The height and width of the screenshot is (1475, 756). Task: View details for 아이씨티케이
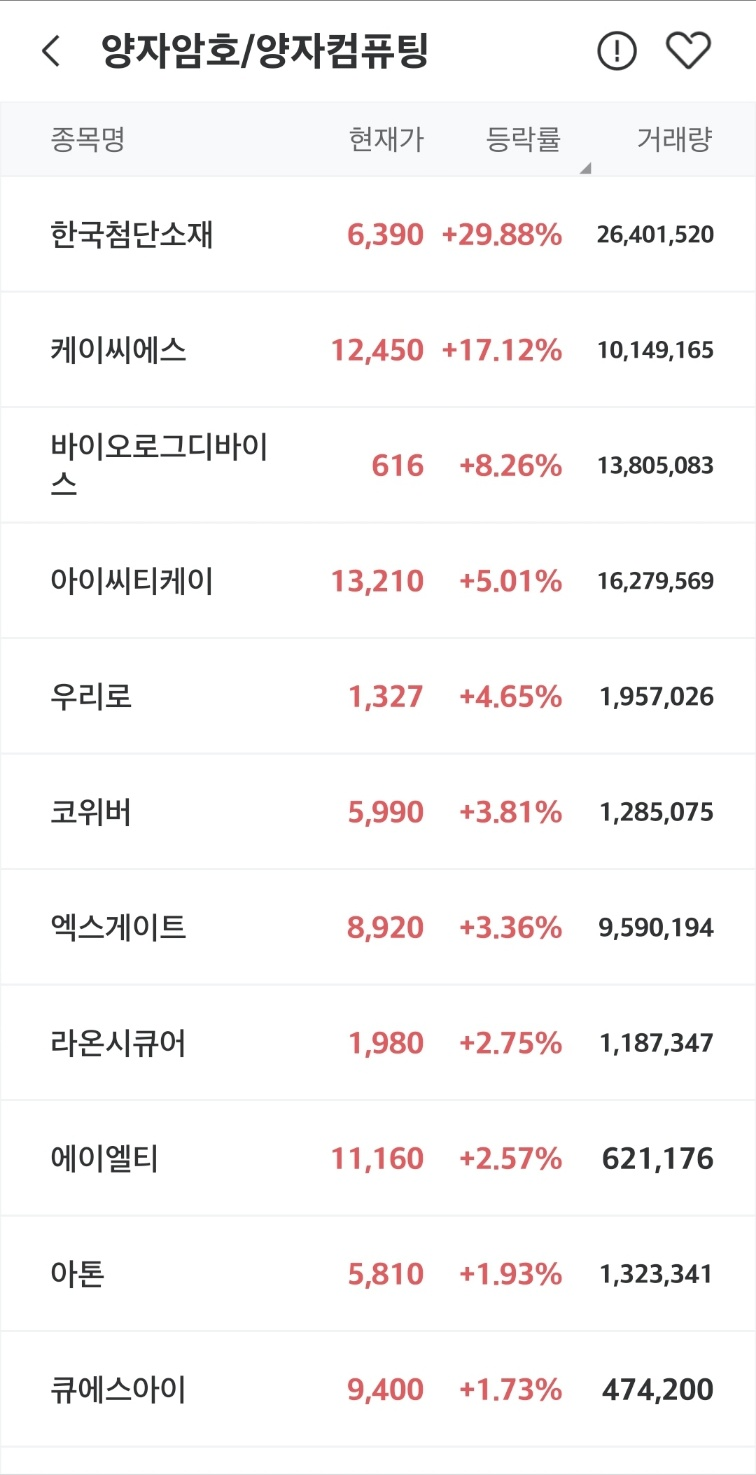(x=378, y=581)
